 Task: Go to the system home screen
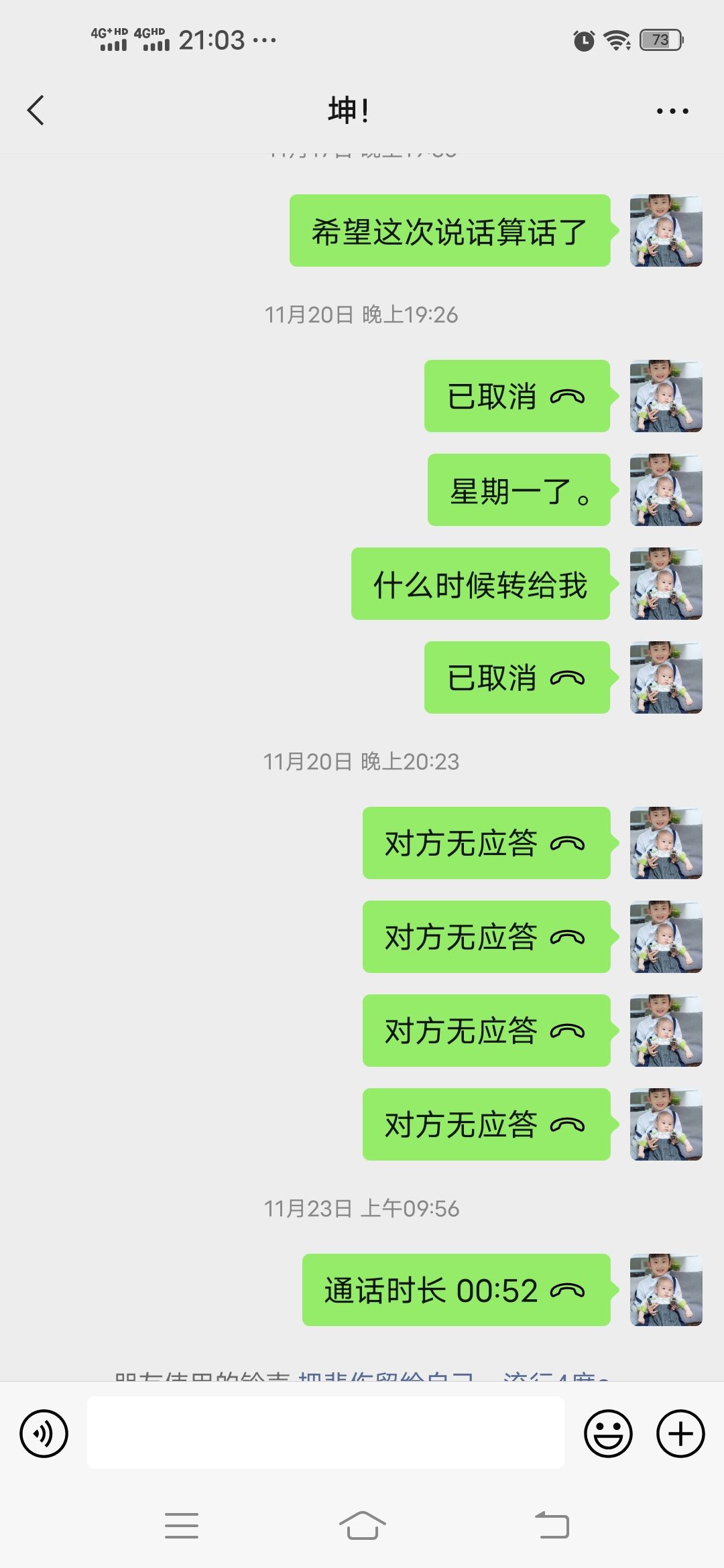tap(362, 1526)
